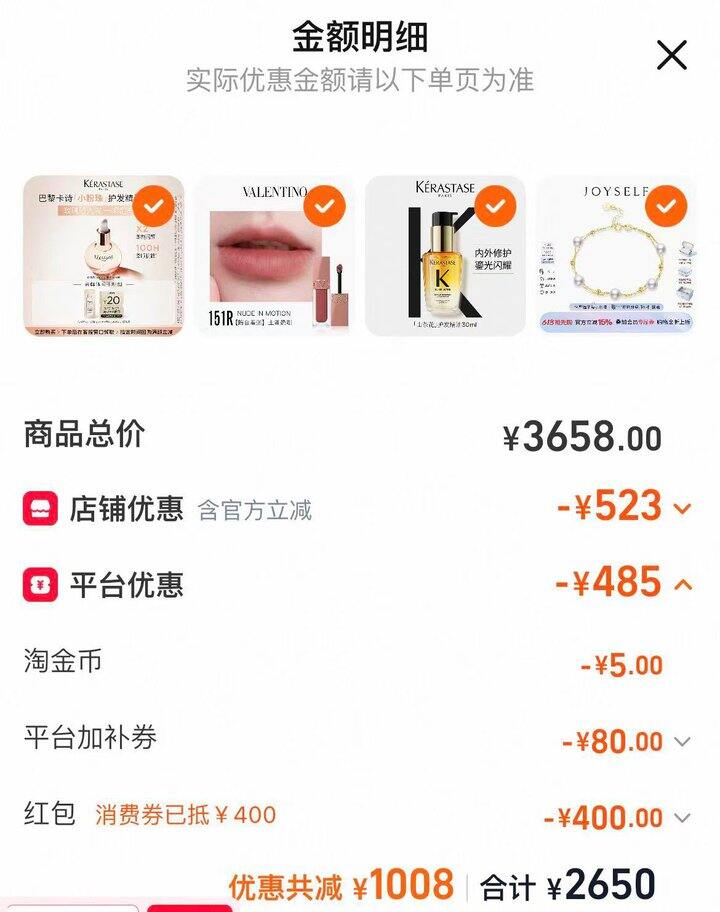Uncheck the Valentino 151R lipstick tile
The width and height of the screenshot is (720, 912).
coord(325,206)
